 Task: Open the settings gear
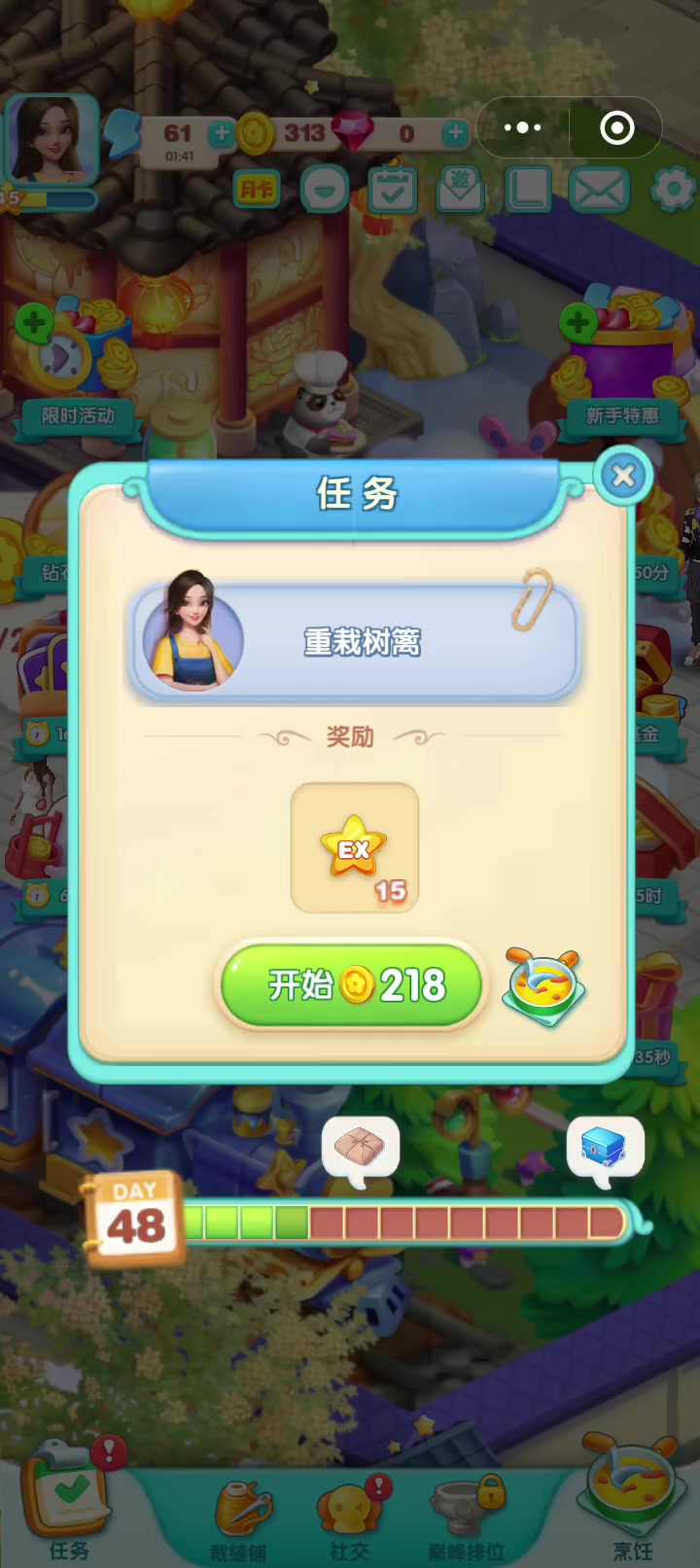[673, 189]
